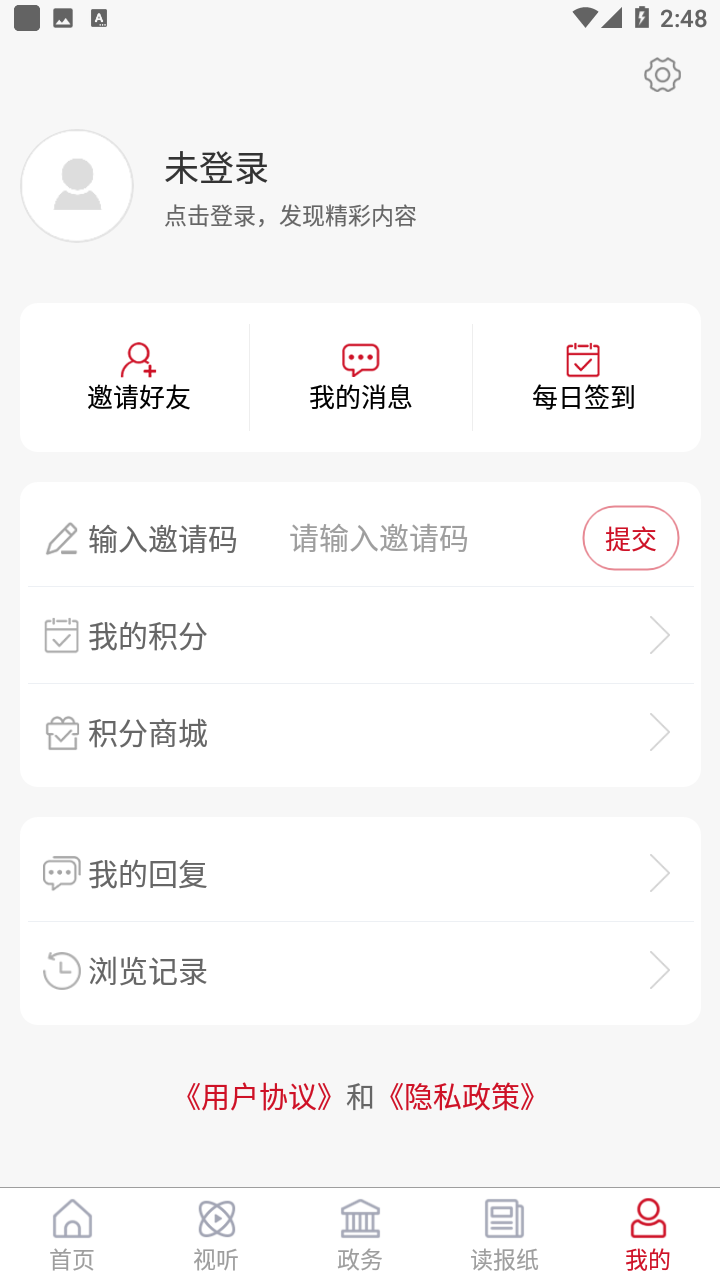Screen dimensions: 720x1280
Task: Tap the 积分商城 gift box icon
Action: click(x=61, y=733)
